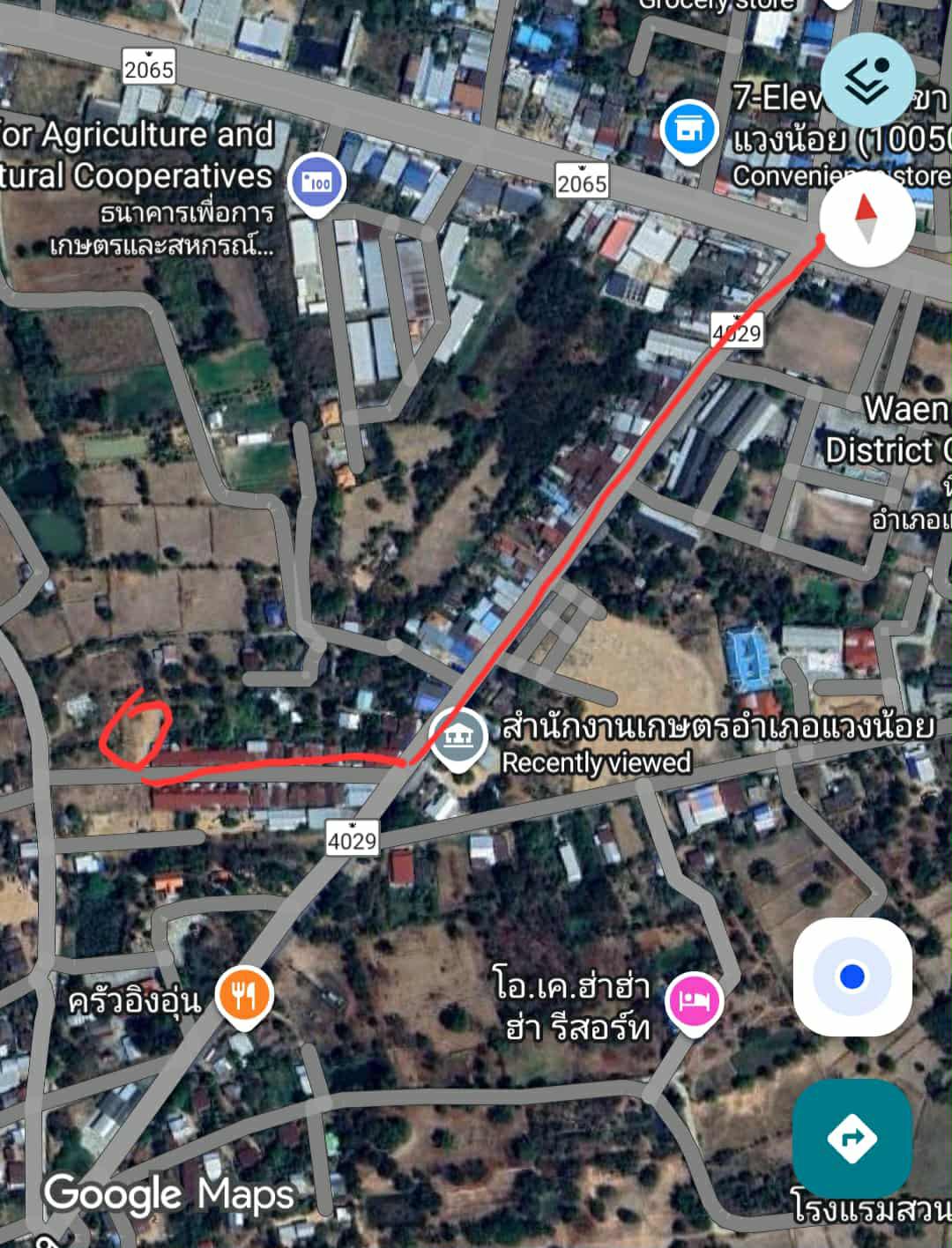Image resolution: width=952 pixels, height=1248 pixels.
Task: Open the ครัวอิงอุ่น restaurant pin
Action: (x=244, y=996)
